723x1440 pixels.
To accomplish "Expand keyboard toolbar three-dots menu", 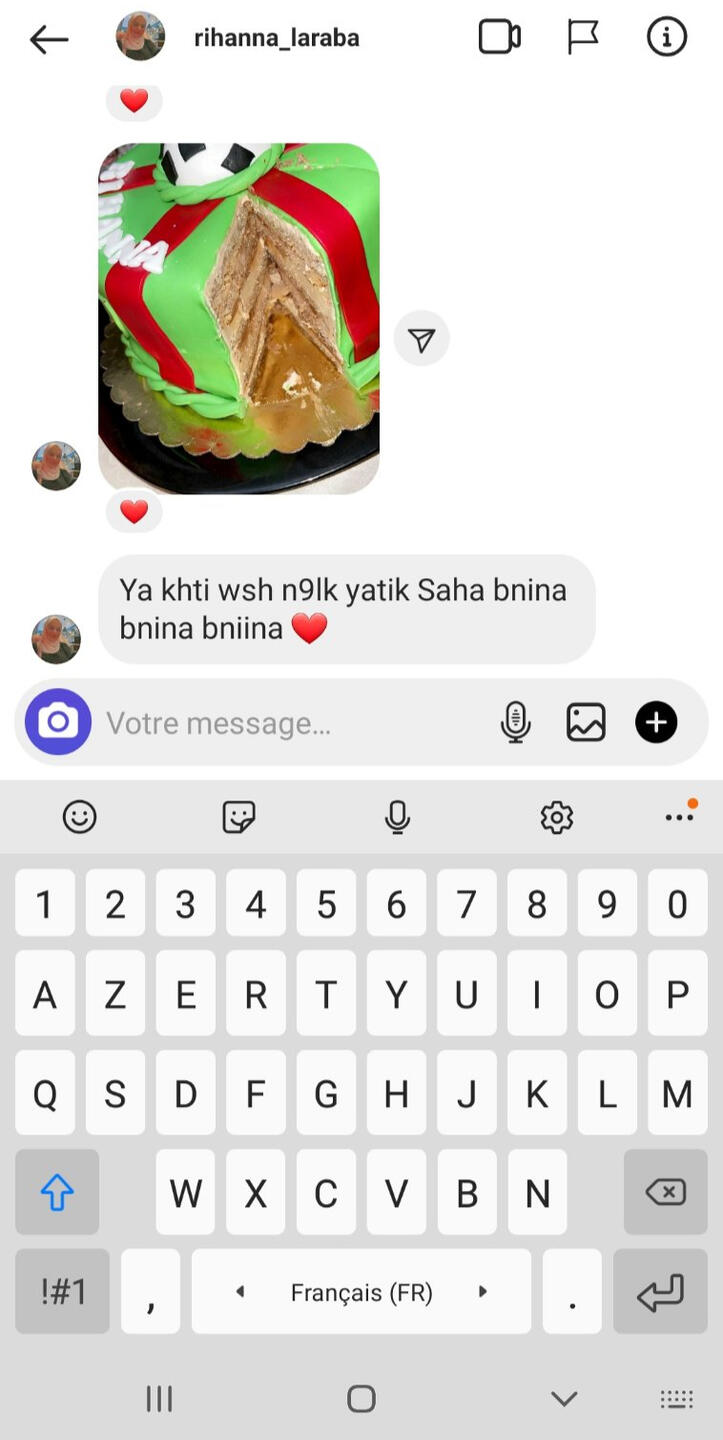I will point(680,815).
